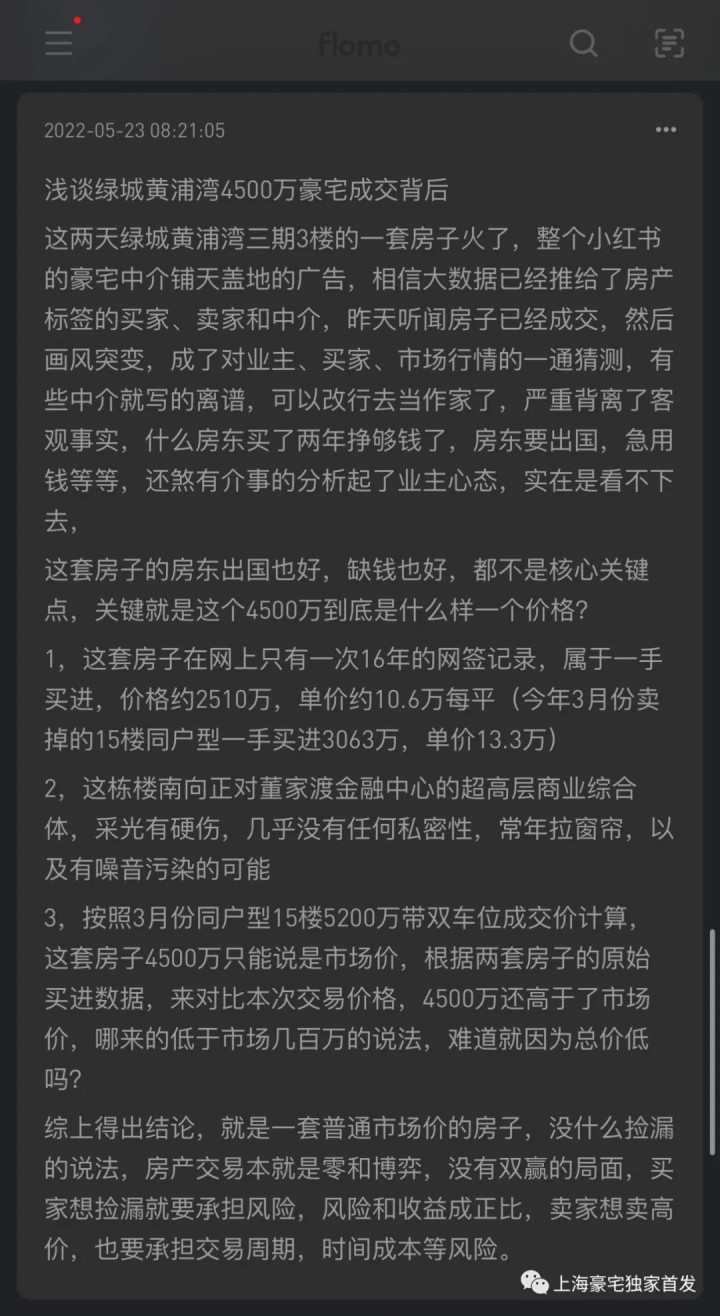
Task: Open the memo's three-dot overflow menu
Action: coord(666,130)
